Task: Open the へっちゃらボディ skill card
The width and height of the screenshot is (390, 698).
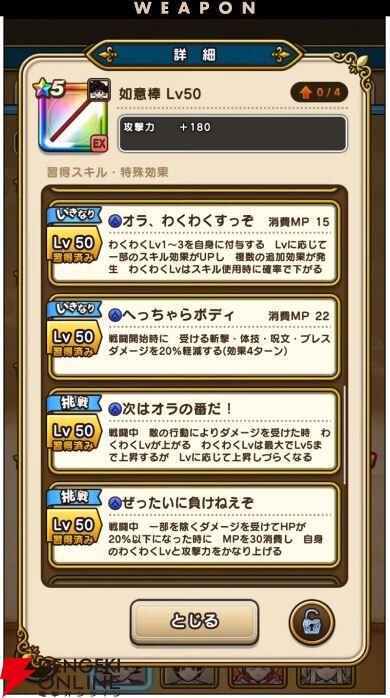Action: click(194, 337)
